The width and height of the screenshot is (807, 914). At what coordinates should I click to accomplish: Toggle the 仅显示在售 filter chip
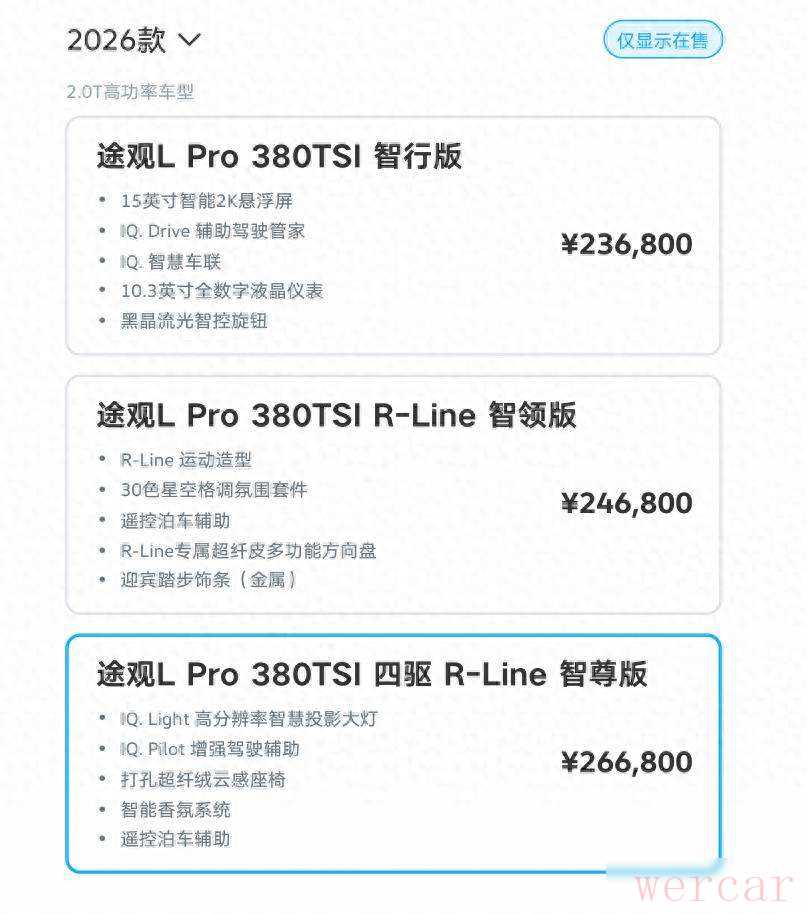coord(662,41)
